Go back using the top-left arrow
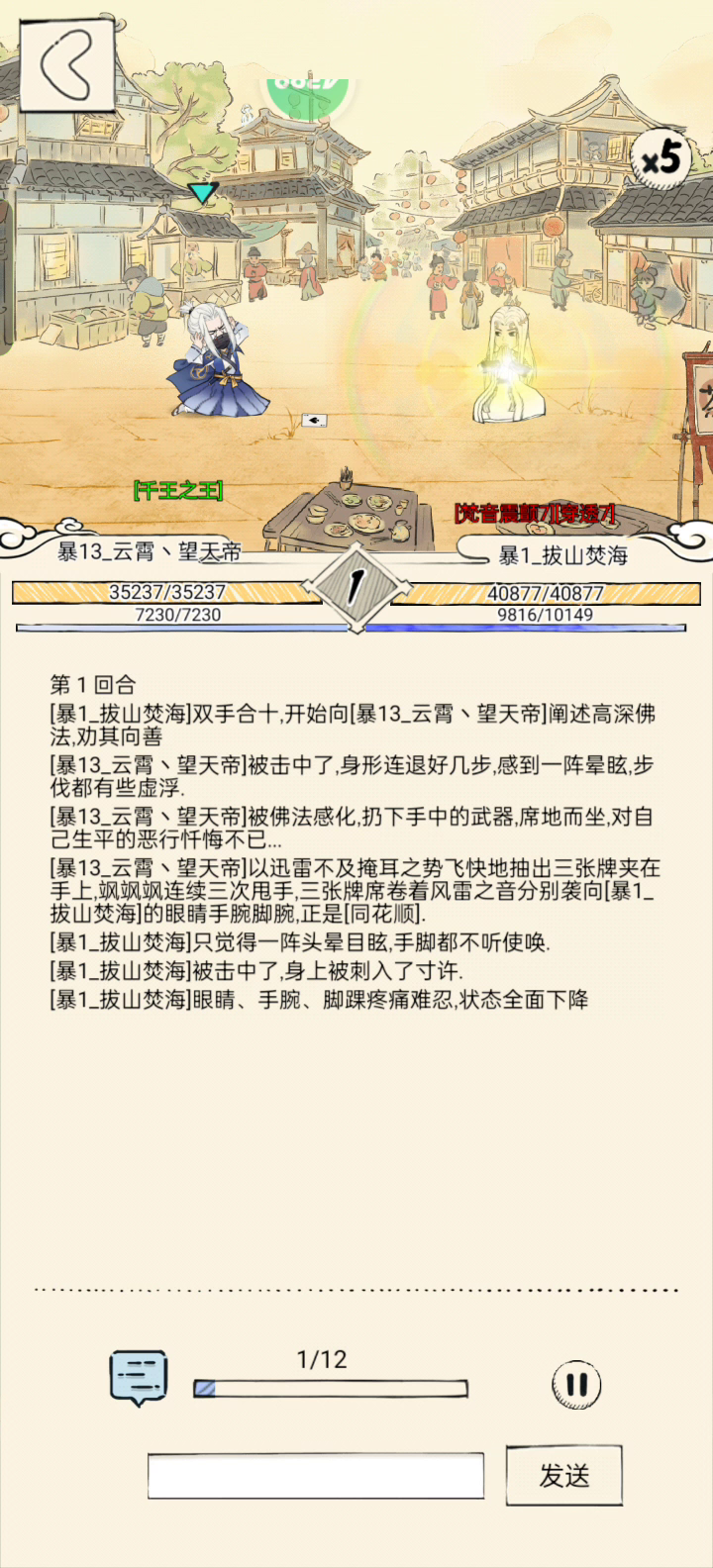 click(x=66, y=65)
